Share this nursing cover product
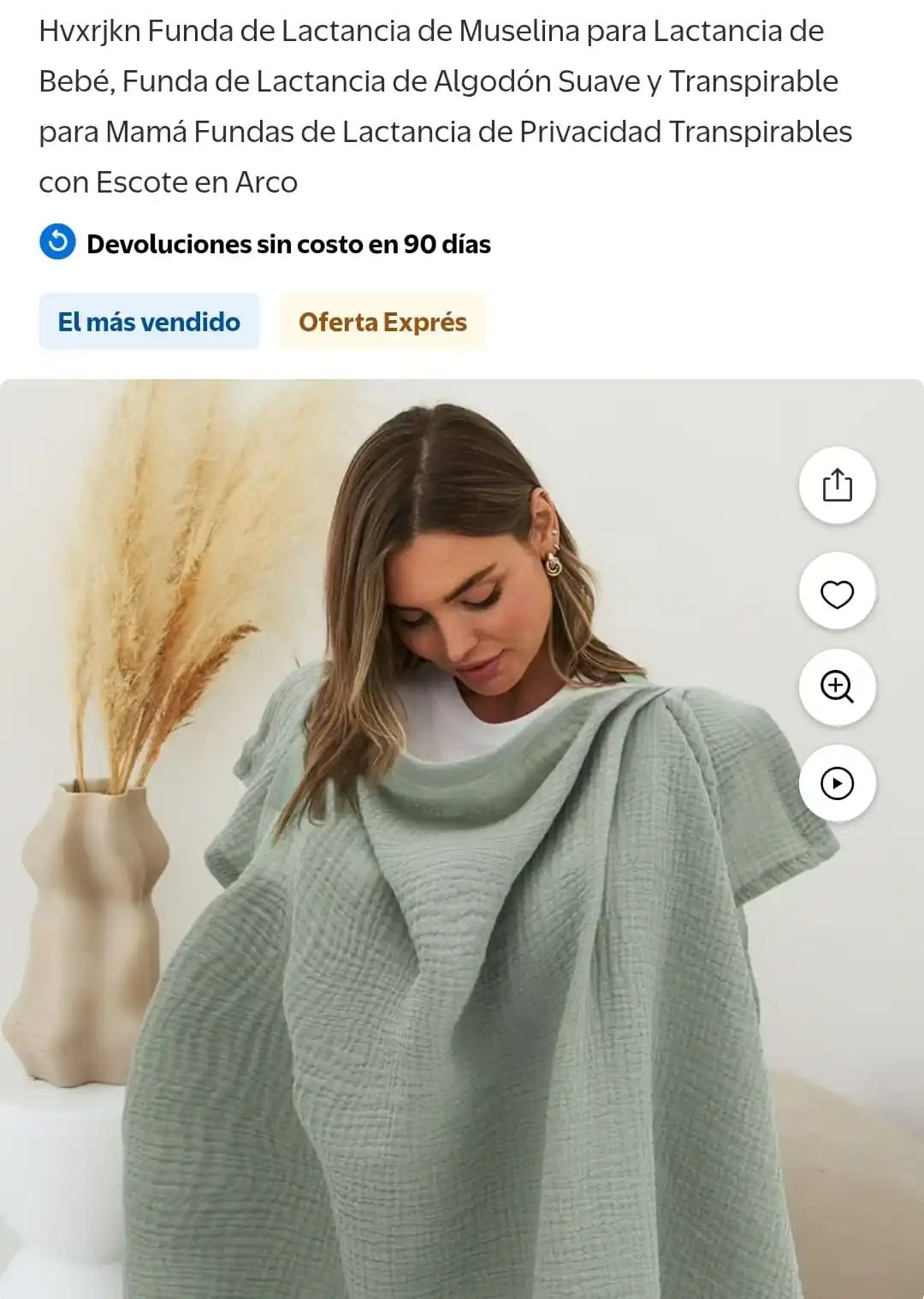Viewport: 924px width, 1299px height. 837,485
